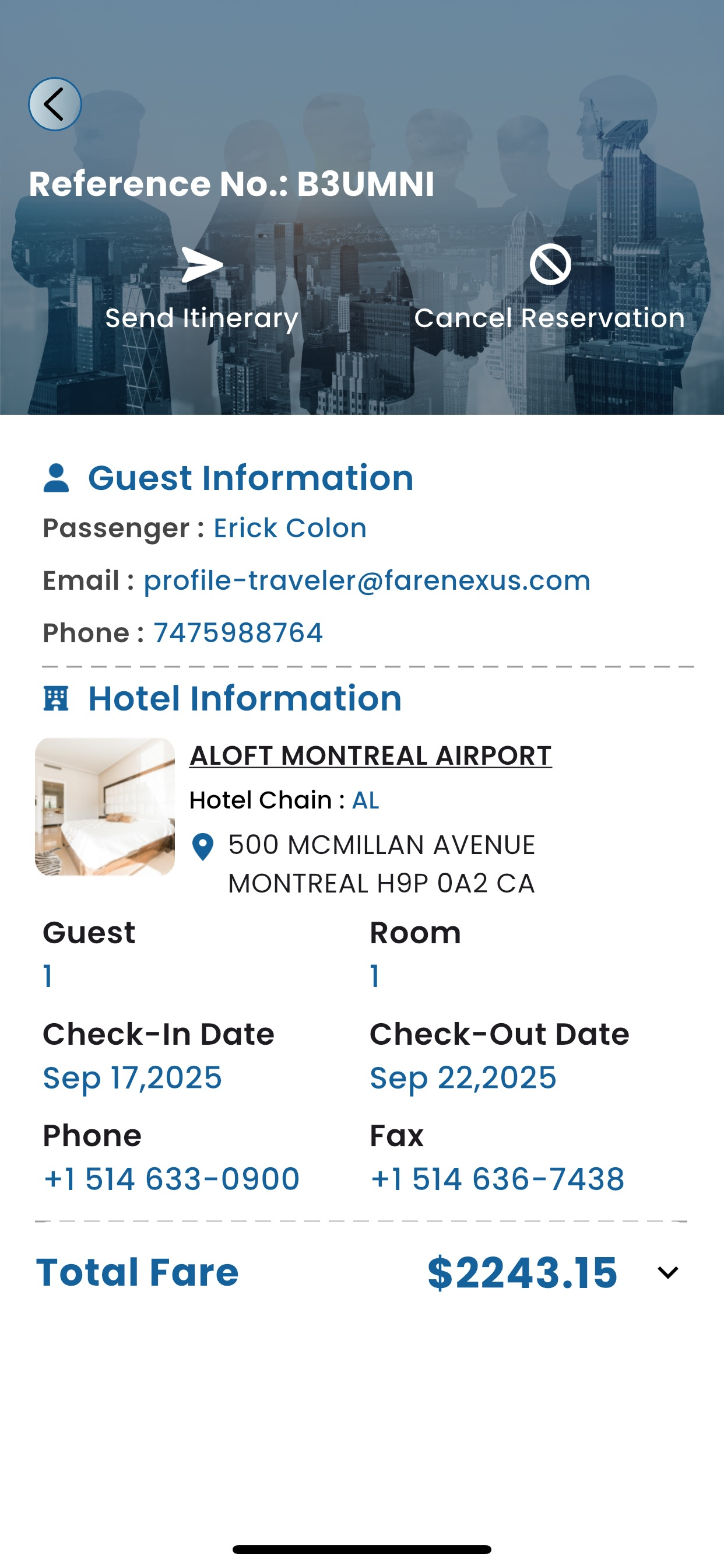The width and height of the screenshot is (724, 1568).
Task: Open the Aloft Montreal Airport hotel link
Action: [x=371, y=755]
